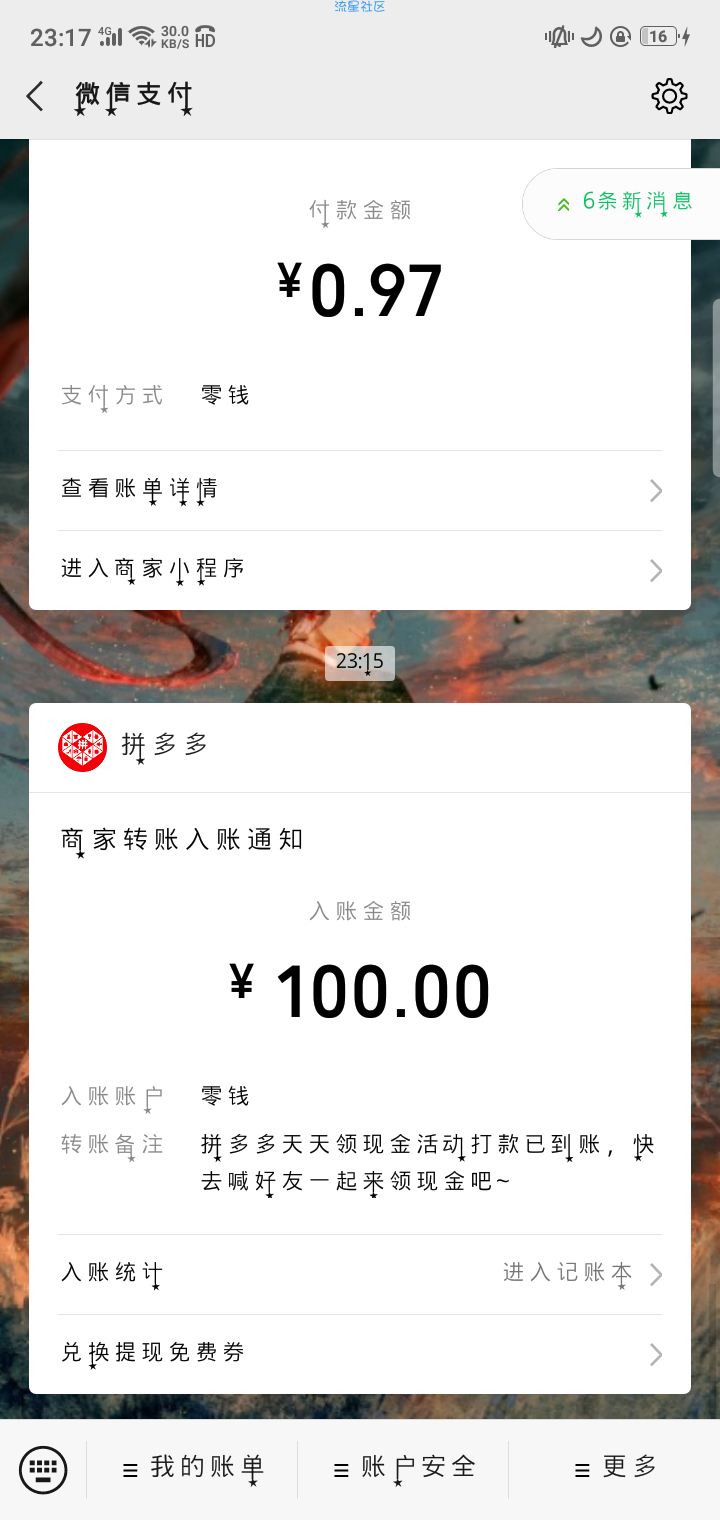Open 查看账单详情
720x1520 pixels.
pos(360,490)
